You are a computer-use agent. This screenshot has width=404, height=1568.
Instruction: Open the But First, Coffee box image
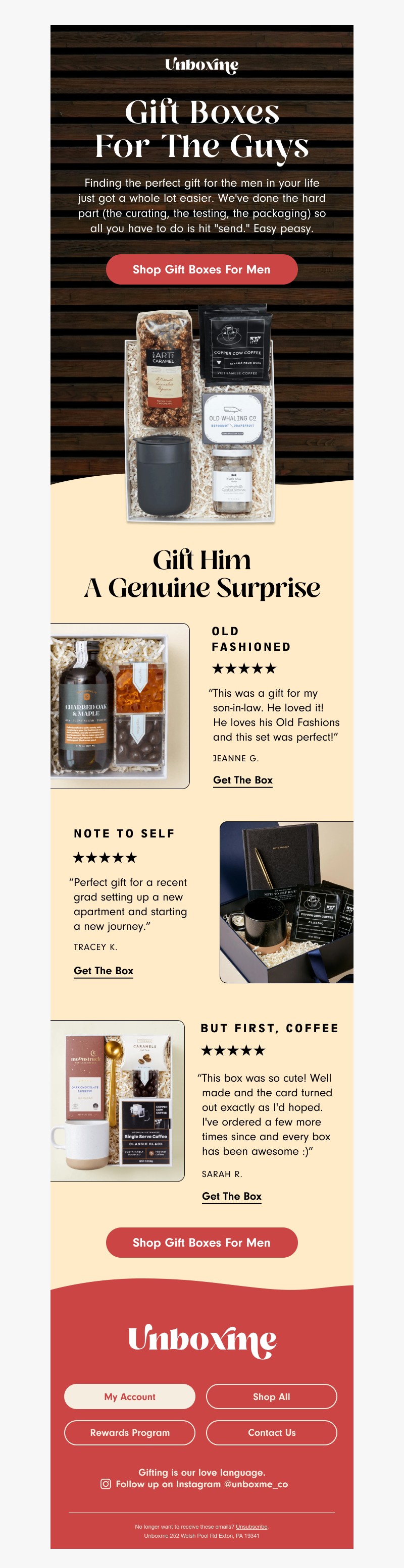coord(118,1100)
